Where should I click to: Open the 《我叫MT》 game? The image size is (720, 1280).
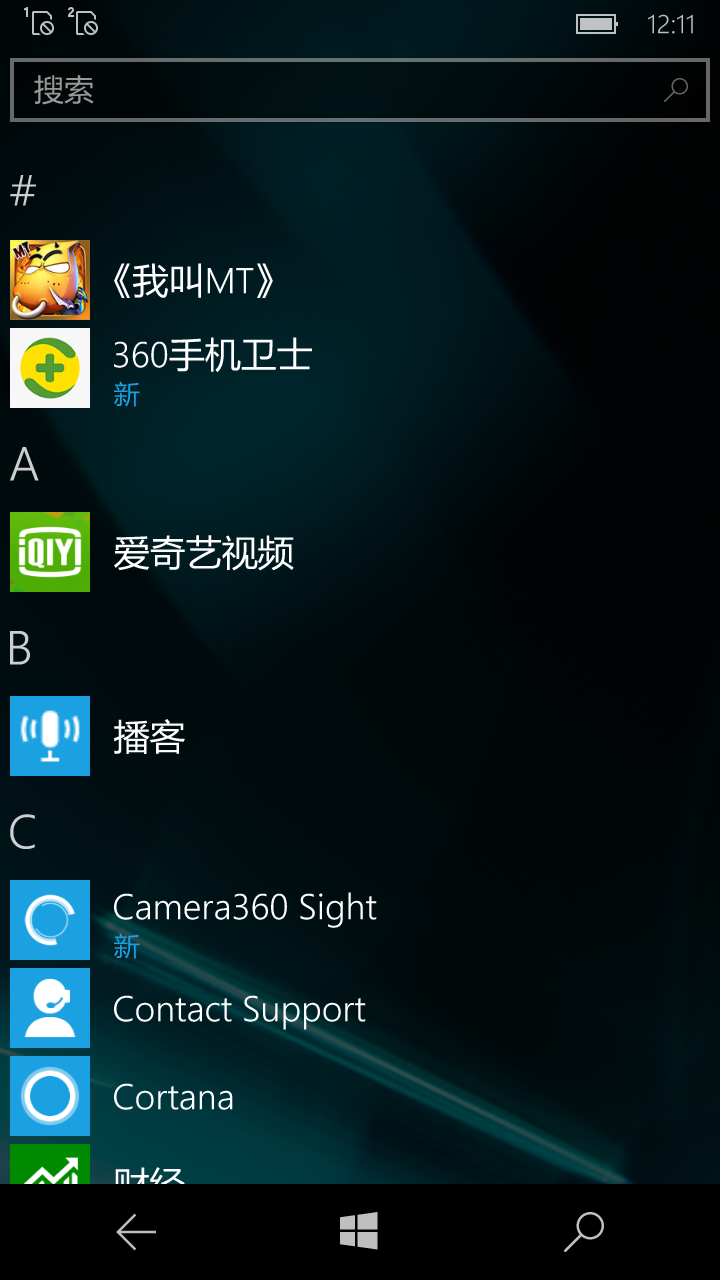coord(360,280)
